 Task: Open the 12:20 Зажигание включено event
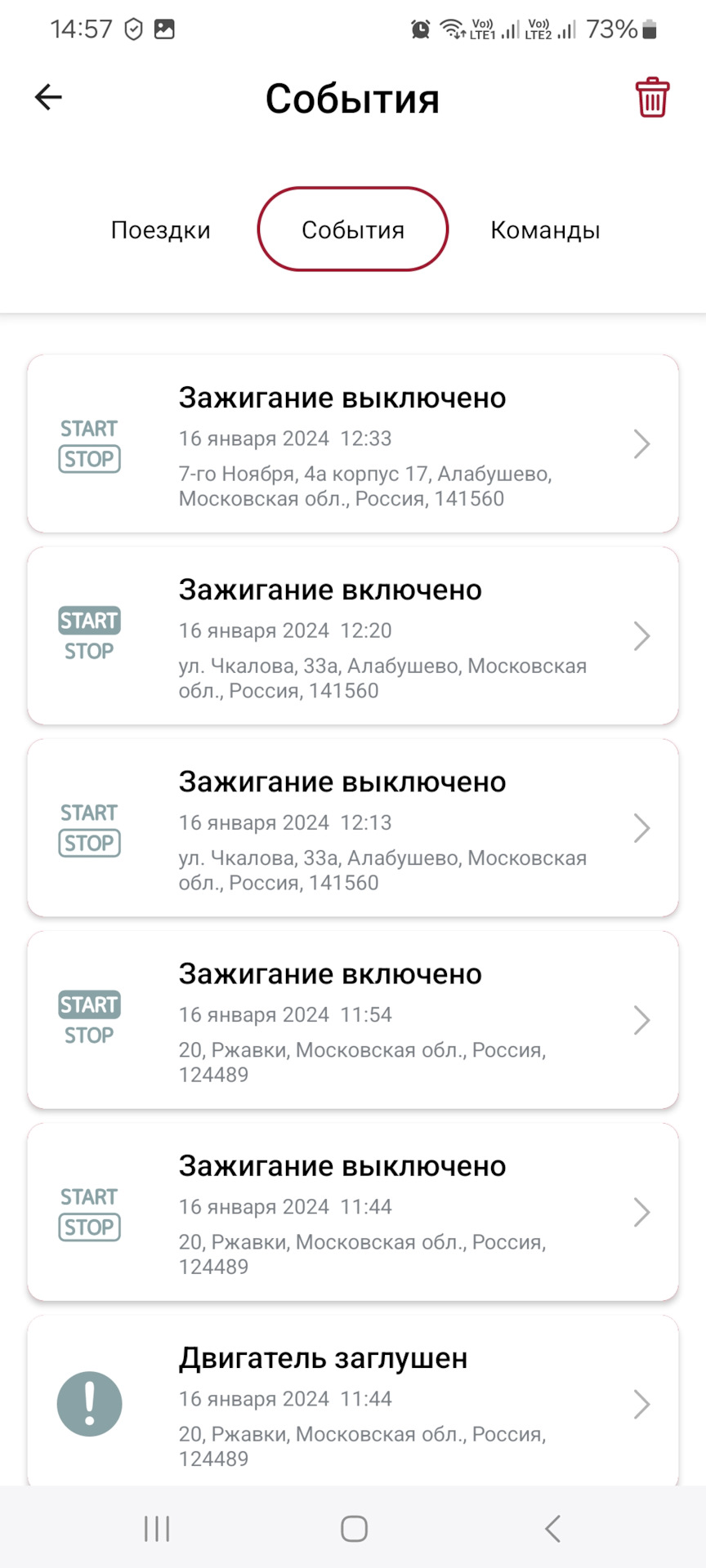tap(353, 636)
